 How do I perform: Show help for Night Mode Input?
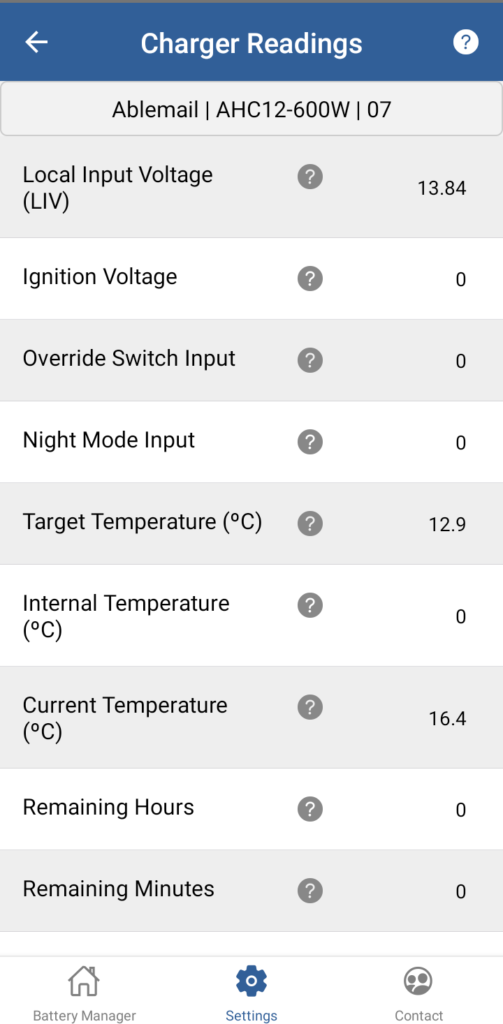click(310, 442)
